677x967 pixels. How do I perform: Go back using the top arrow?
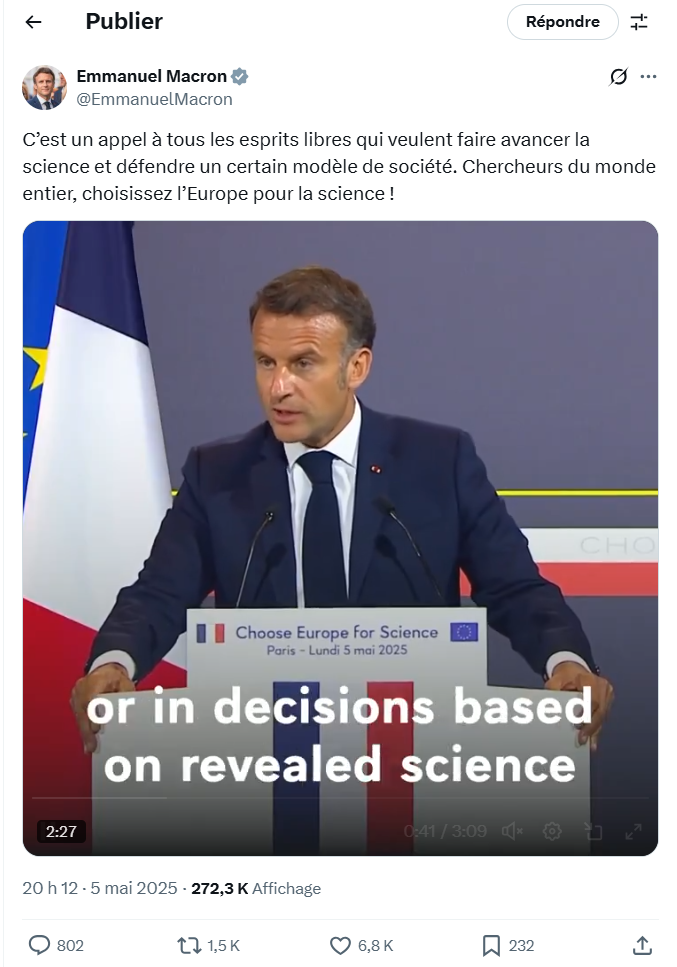pos(33,22)
